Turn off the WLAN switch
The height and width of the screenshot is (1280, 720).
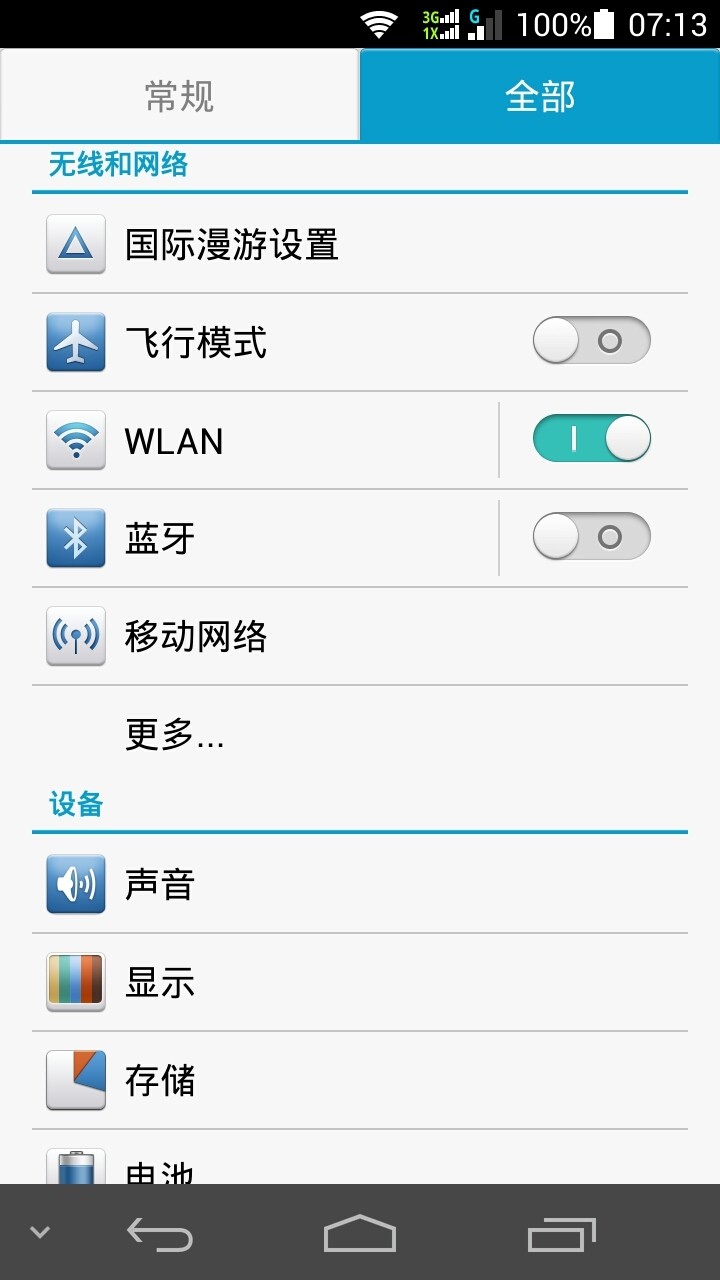(592, 439)
